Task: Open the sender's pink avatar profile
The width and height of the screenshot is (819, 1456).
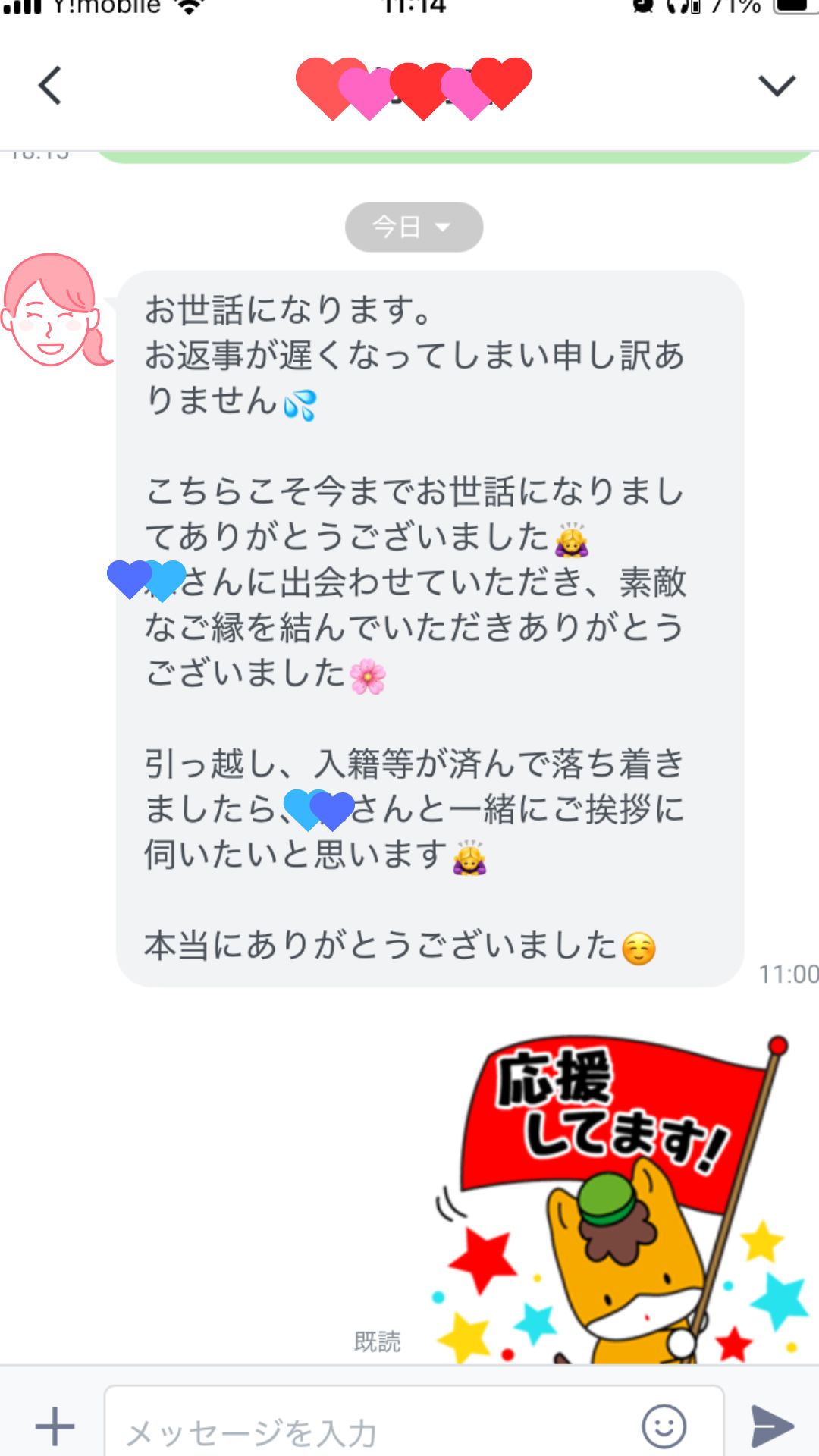Action: (x=53, y=311)
